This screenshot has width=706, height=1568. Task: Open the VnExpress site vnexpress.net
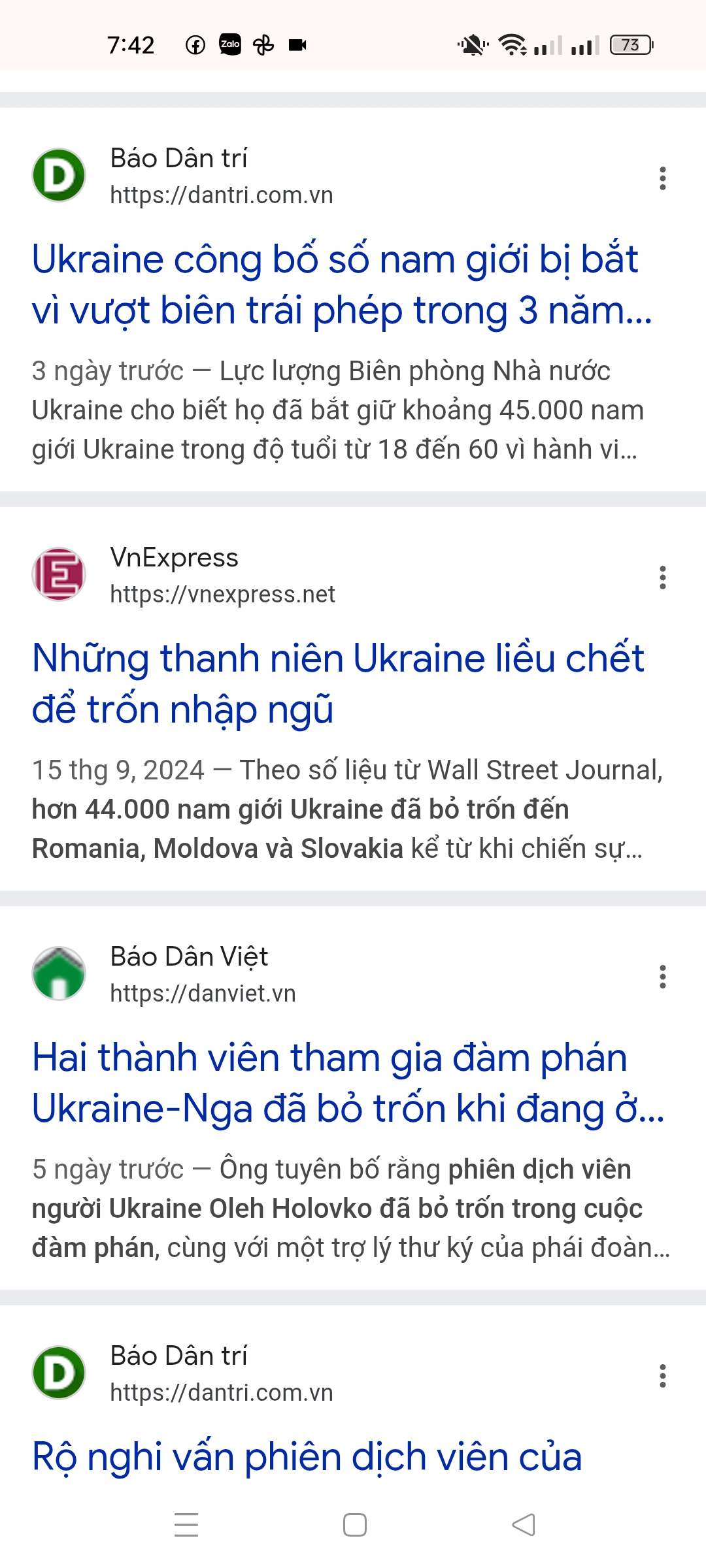(222, 594)
